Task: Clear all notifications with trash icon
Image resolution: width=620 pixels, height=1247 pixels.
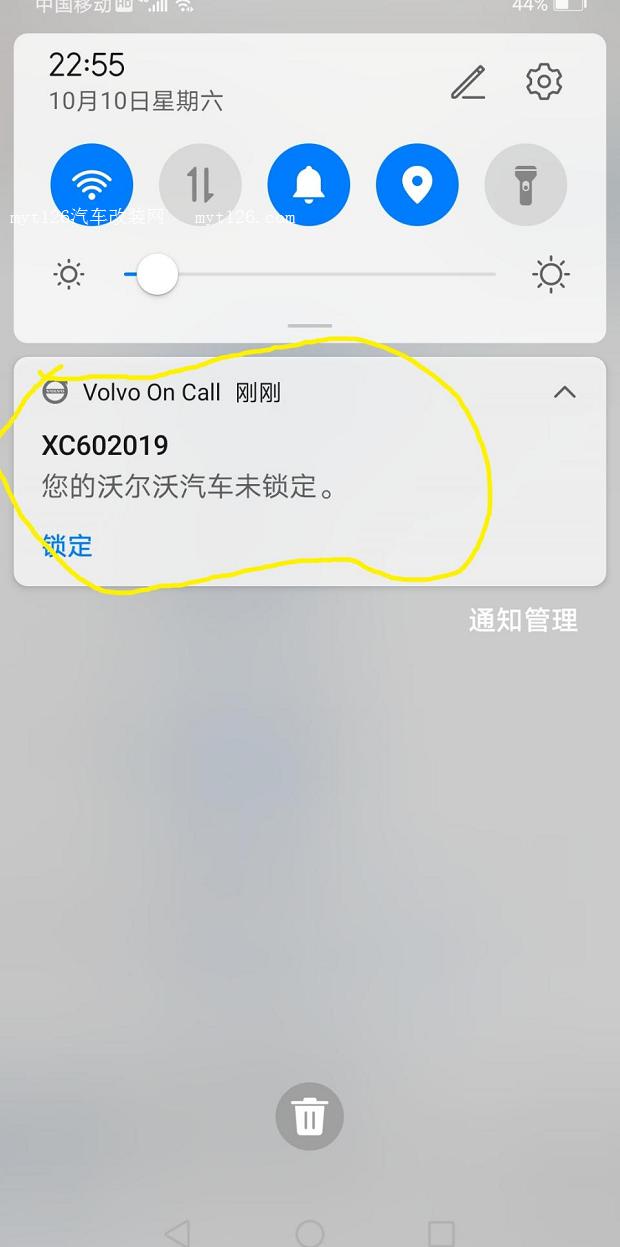Action: [309, 1115]
